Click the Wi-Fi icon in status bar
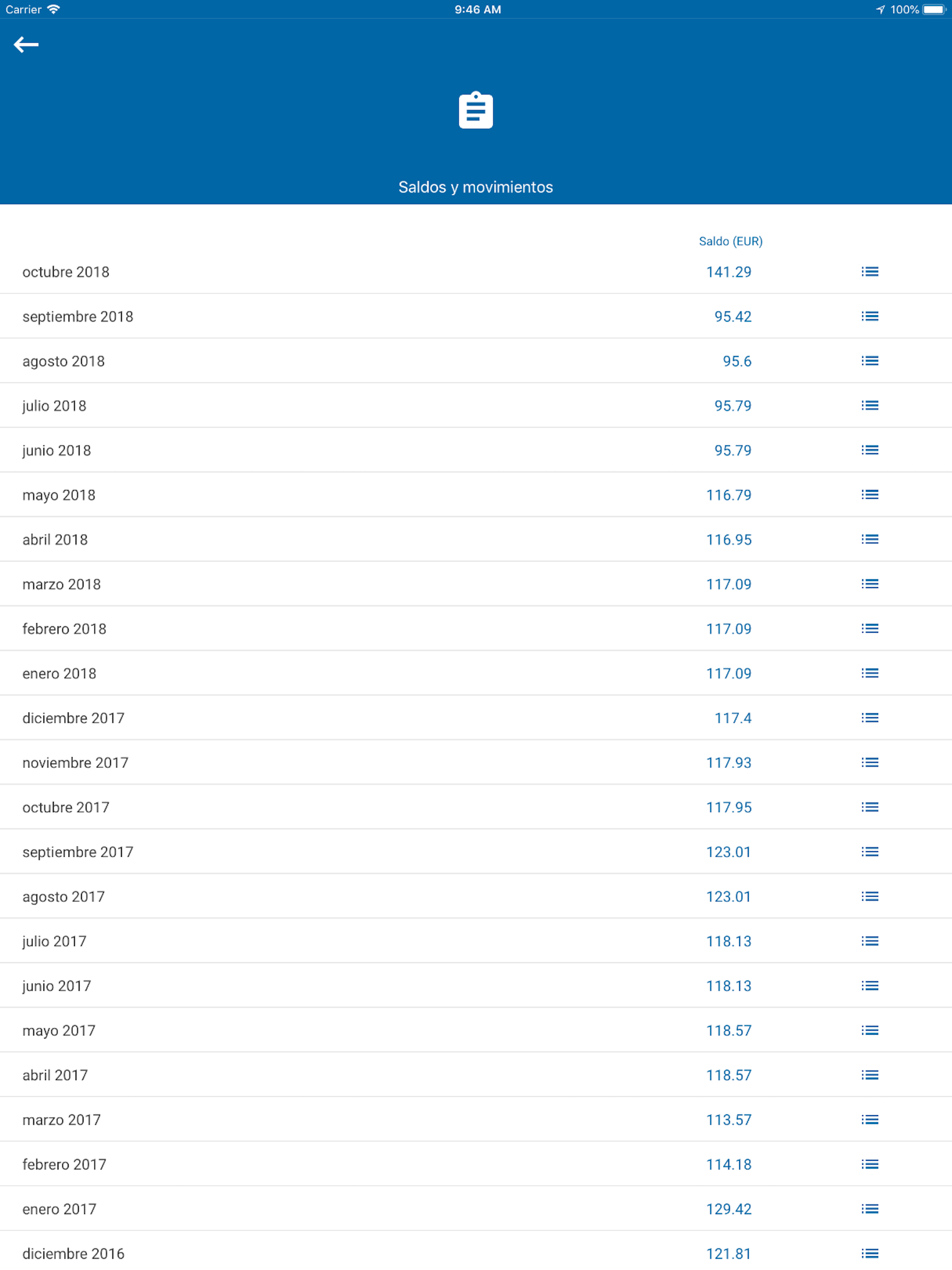The height and width of the screenshot is (1270, 952). 53,9
